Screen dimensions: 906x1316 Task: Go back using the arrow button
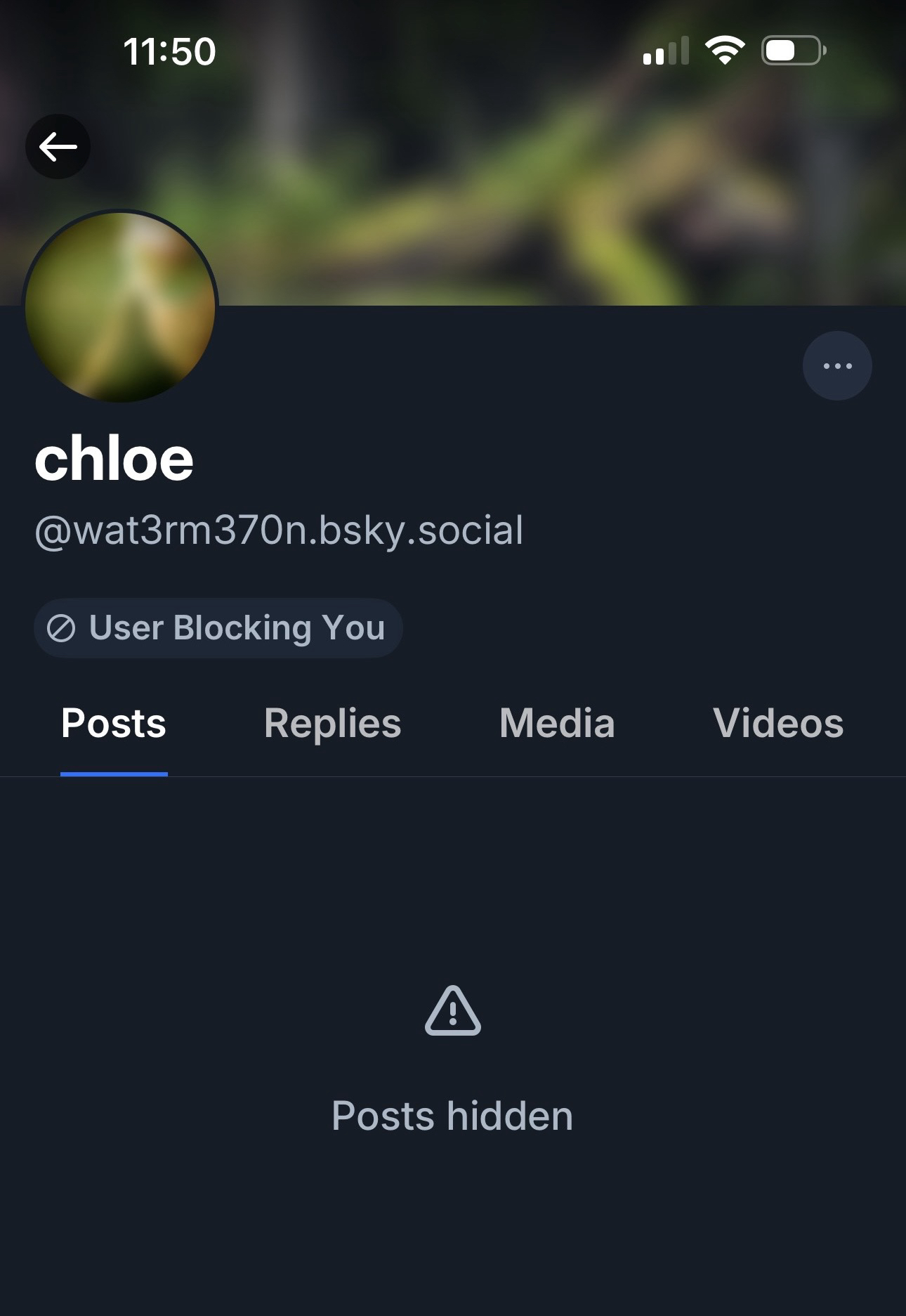(x=58, y=147)
